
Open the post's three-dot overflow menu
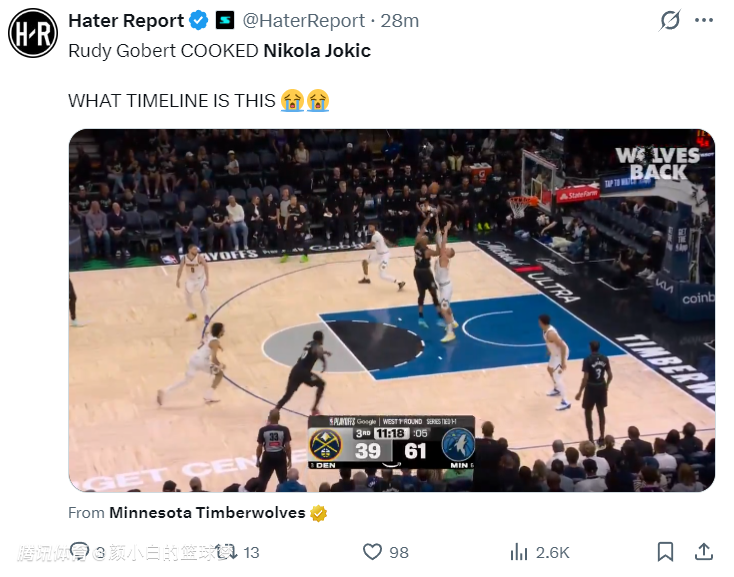pyautogui.click(x=705, y=21)
